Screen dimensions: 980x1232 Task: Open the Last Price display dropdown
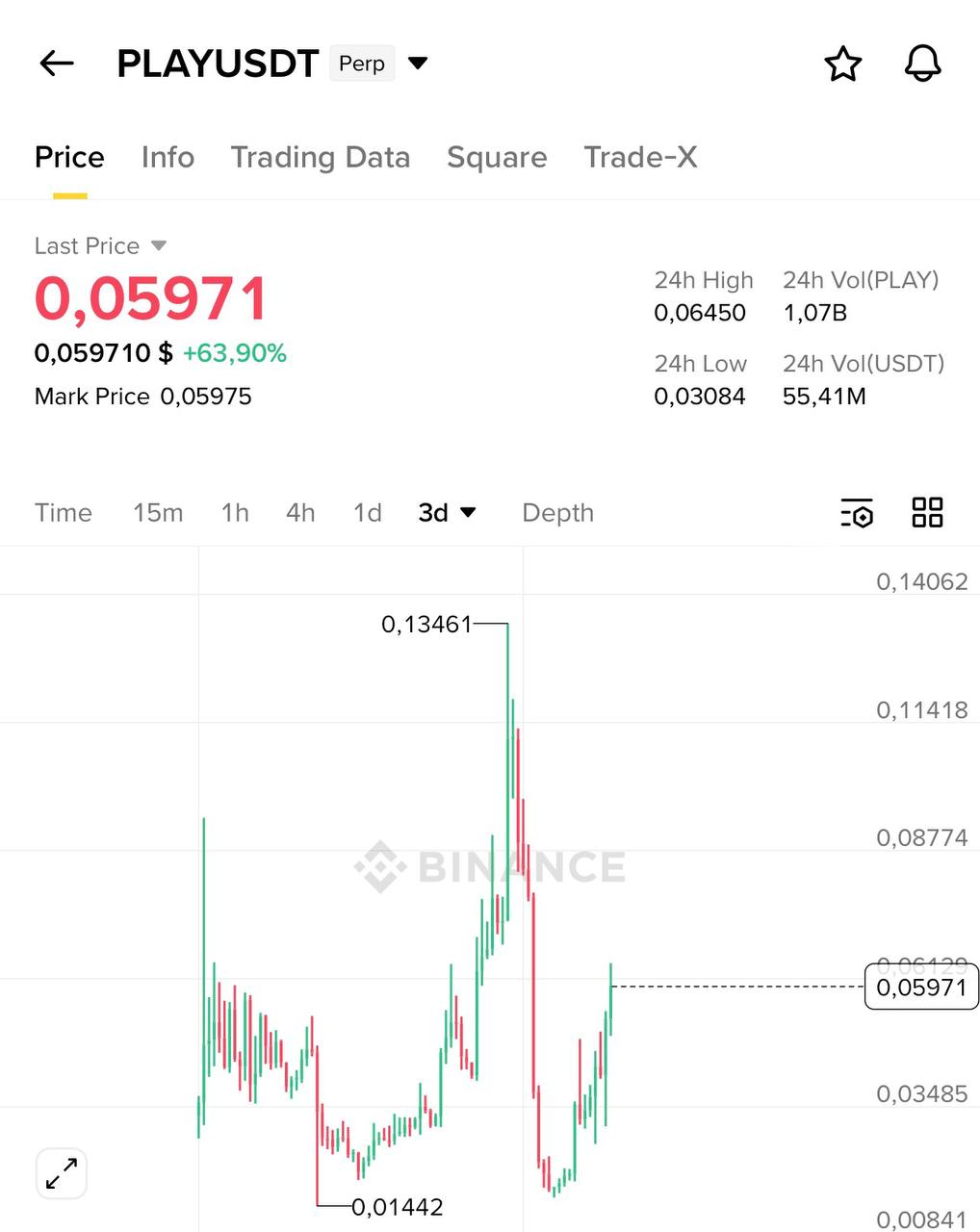[100, 245]
